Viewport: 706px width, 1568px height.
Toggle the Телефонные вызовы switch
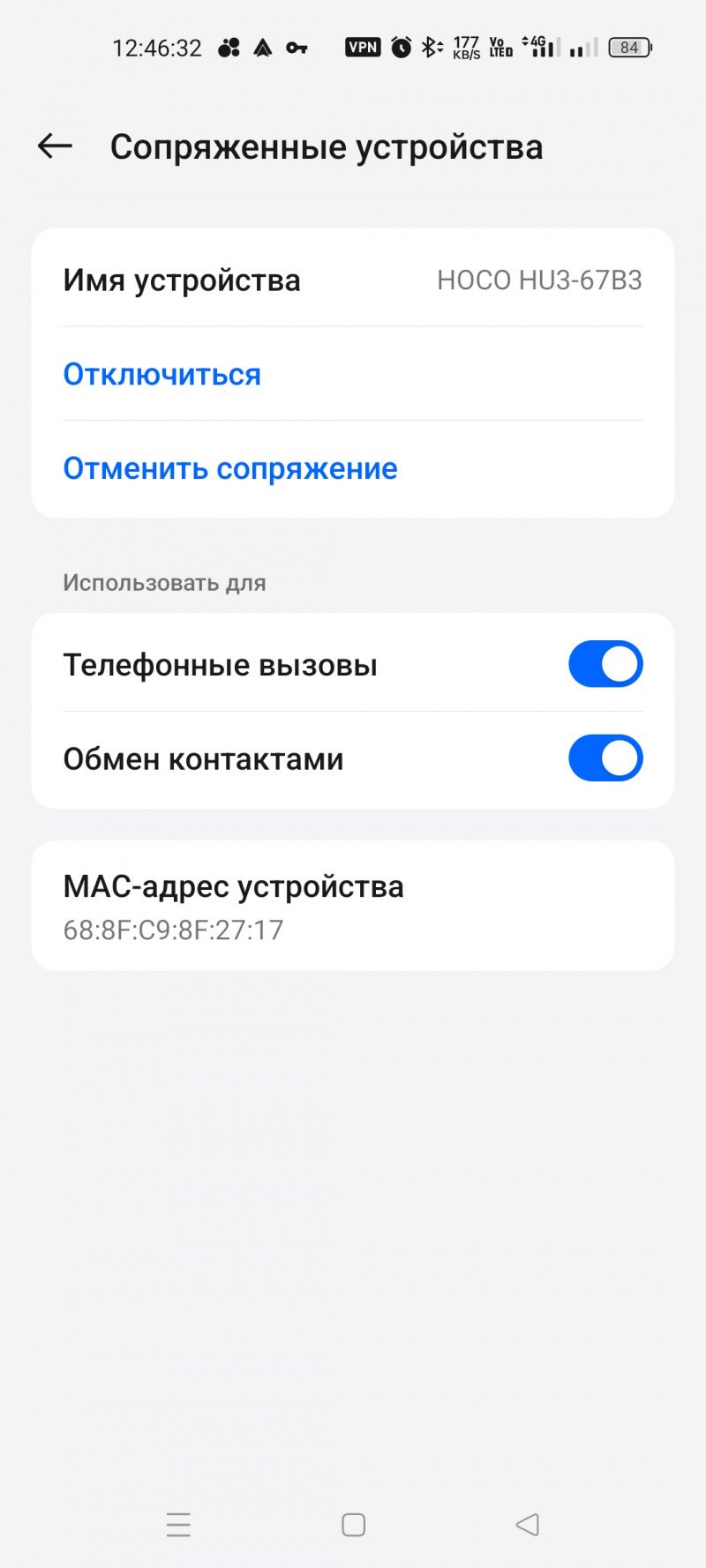pos(605,664)
